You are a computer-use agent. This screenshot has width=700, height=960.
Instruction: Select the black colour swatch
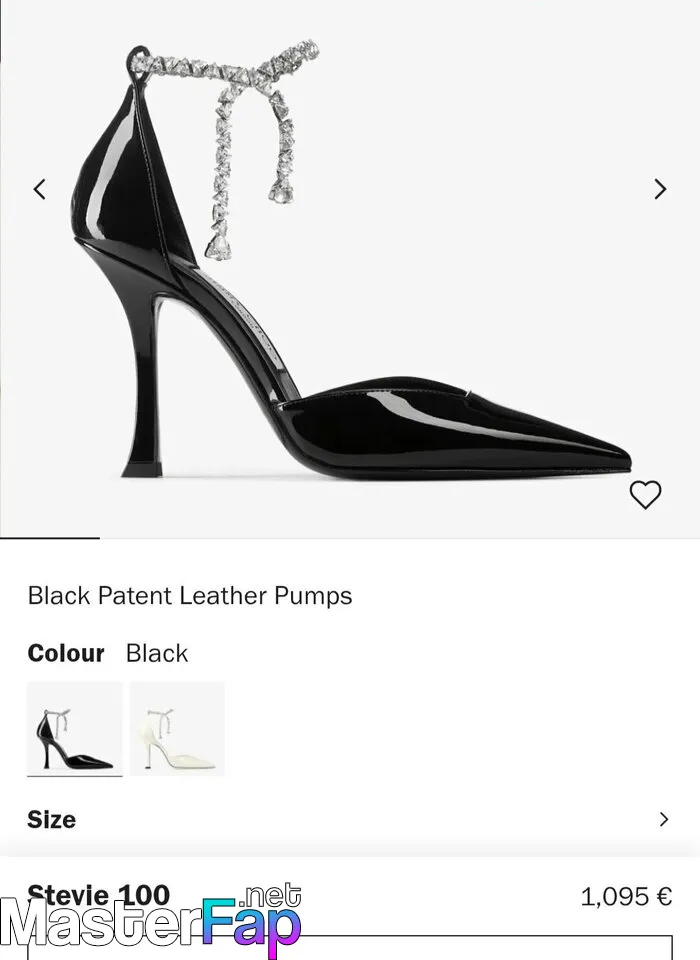coord(75,729)
